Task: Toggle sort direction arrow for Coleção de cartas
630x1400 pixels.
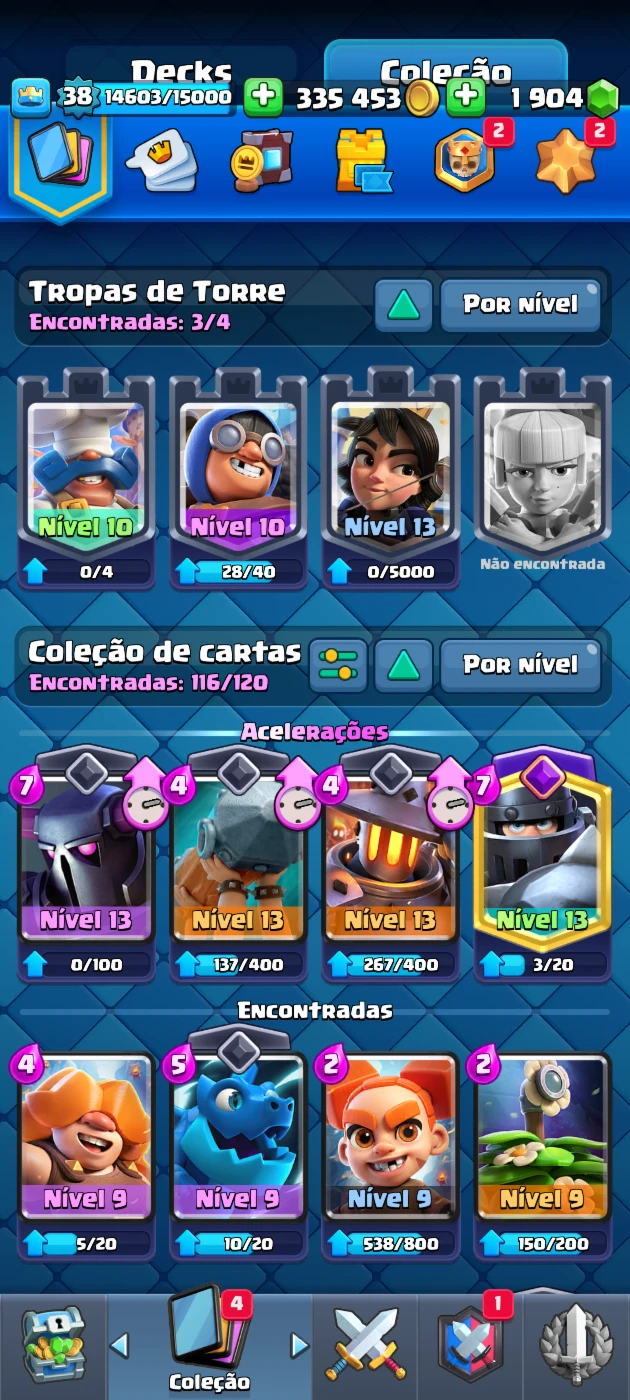Action: point(404,665)
